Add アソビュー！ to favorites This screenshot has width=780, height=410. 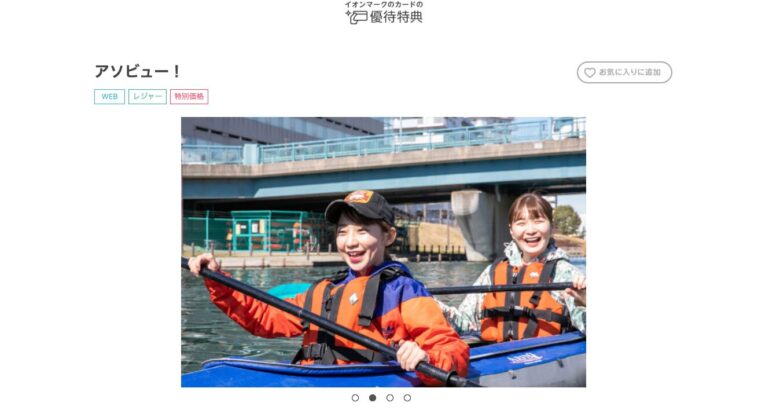[624, 72]
